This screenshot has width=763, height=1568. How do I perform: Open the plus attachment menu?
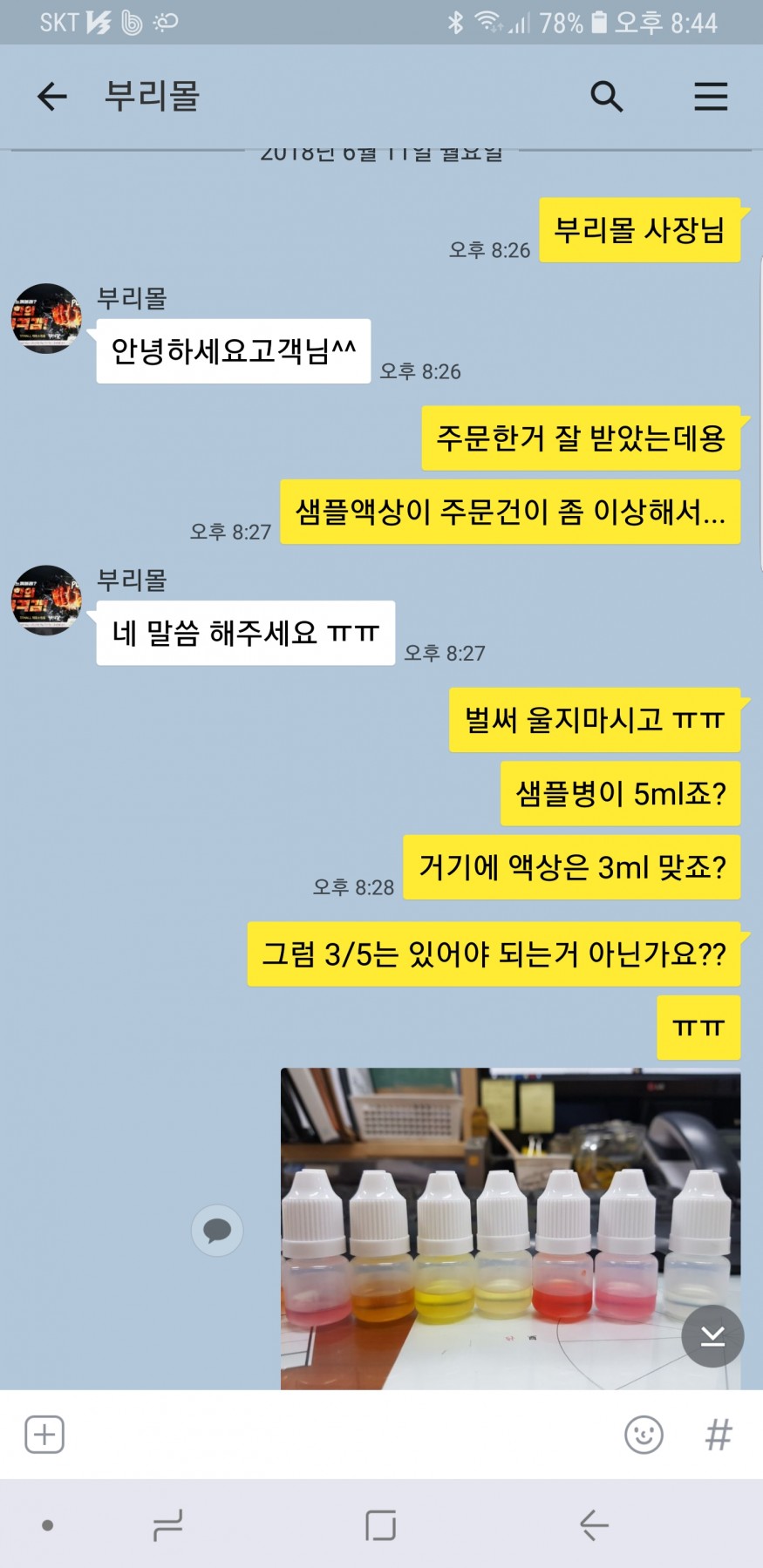(x=44, y=1434)
